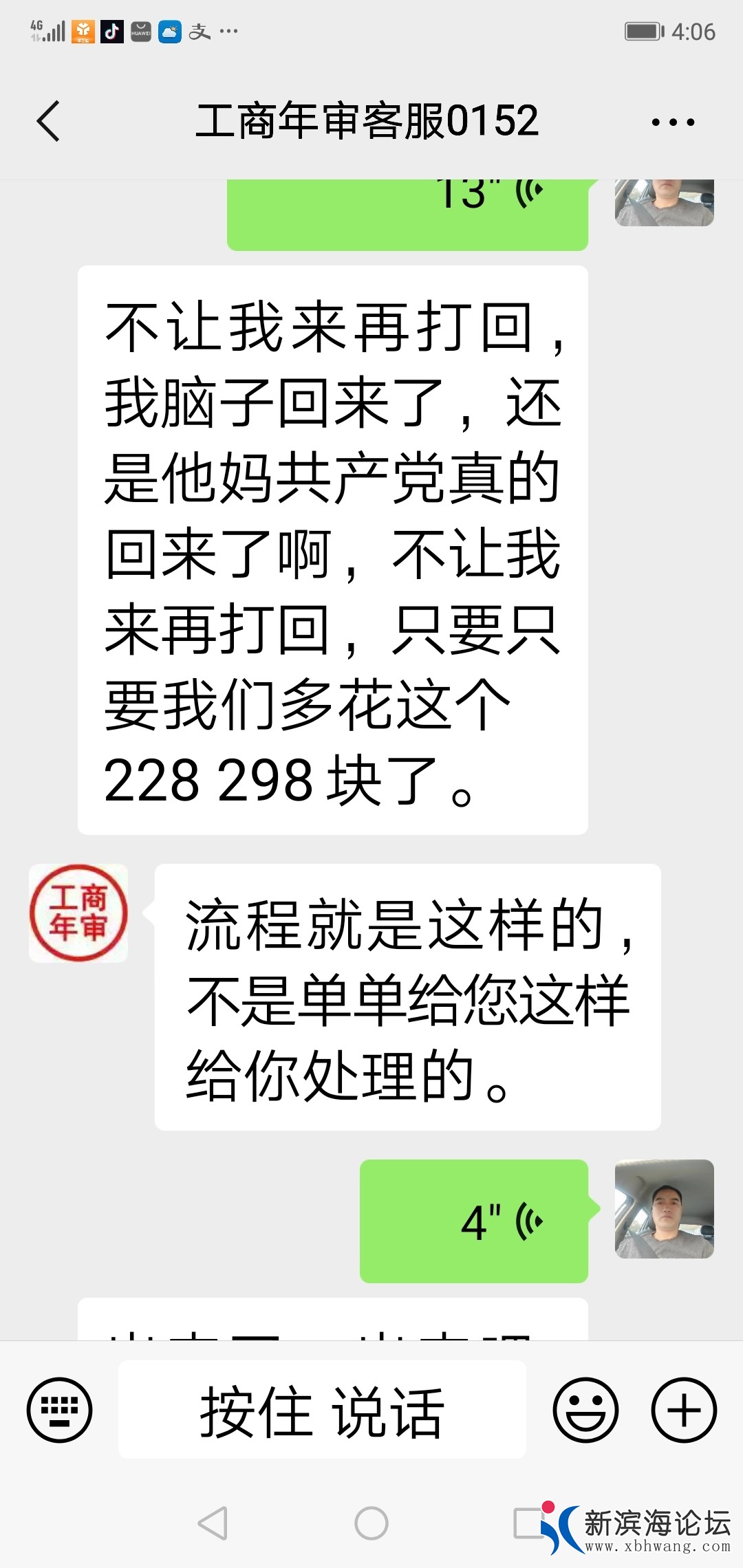
Task: Open the chat overflow menu
Action: [x=673, y=122]
